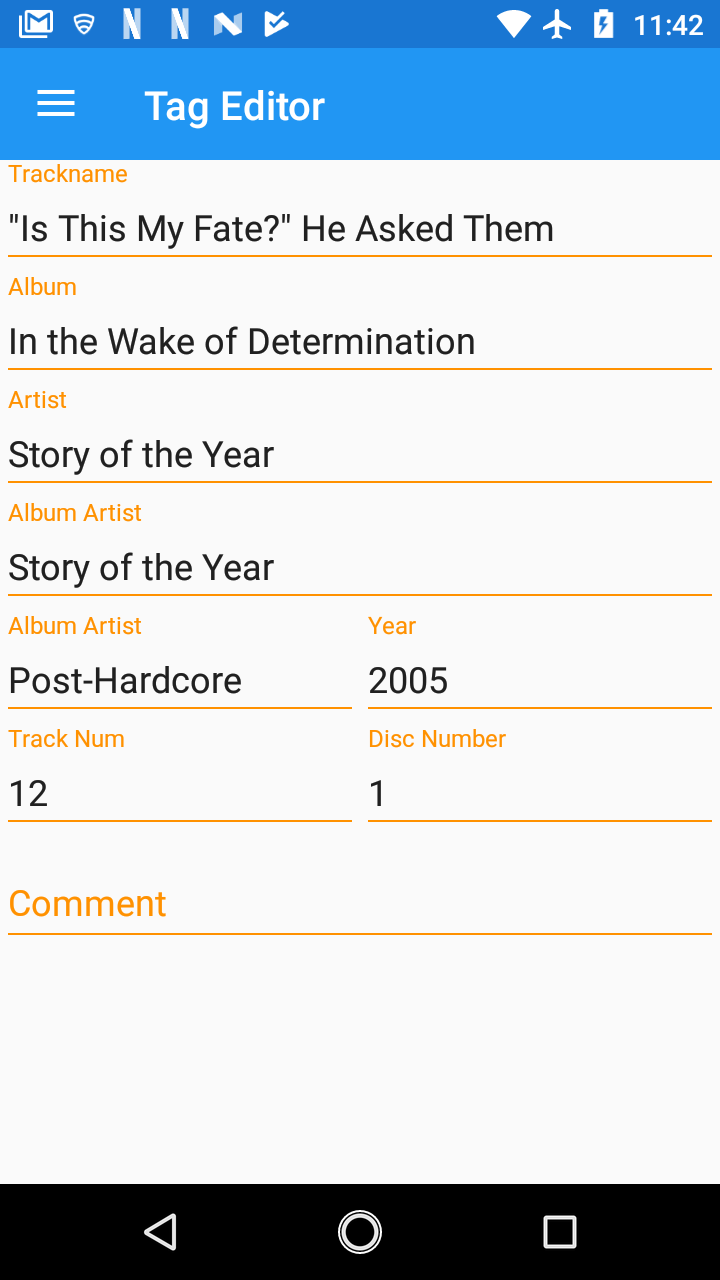This screenshot has height=1280, width=720.
Task: Select the field containing Post-Hardcore
Action: (180, 681)
